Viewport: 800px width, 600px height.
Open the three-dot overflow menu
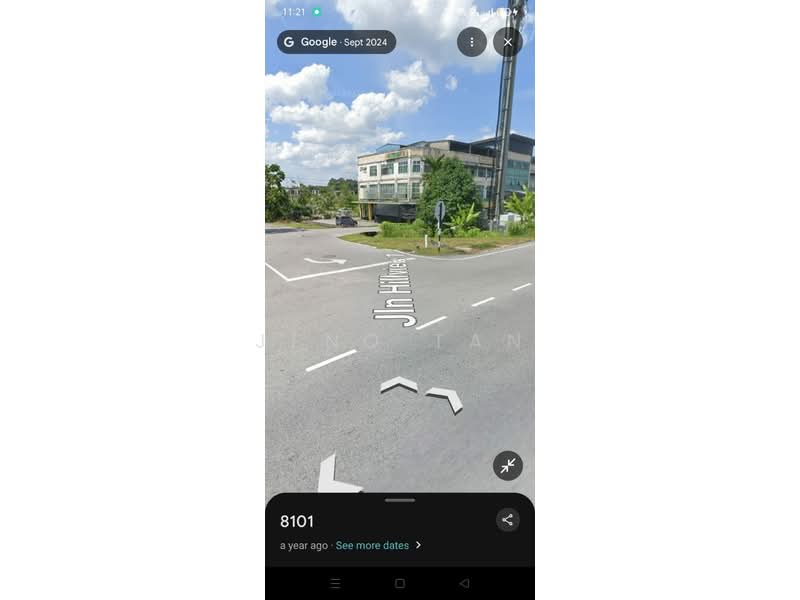[x=472, y=42]
